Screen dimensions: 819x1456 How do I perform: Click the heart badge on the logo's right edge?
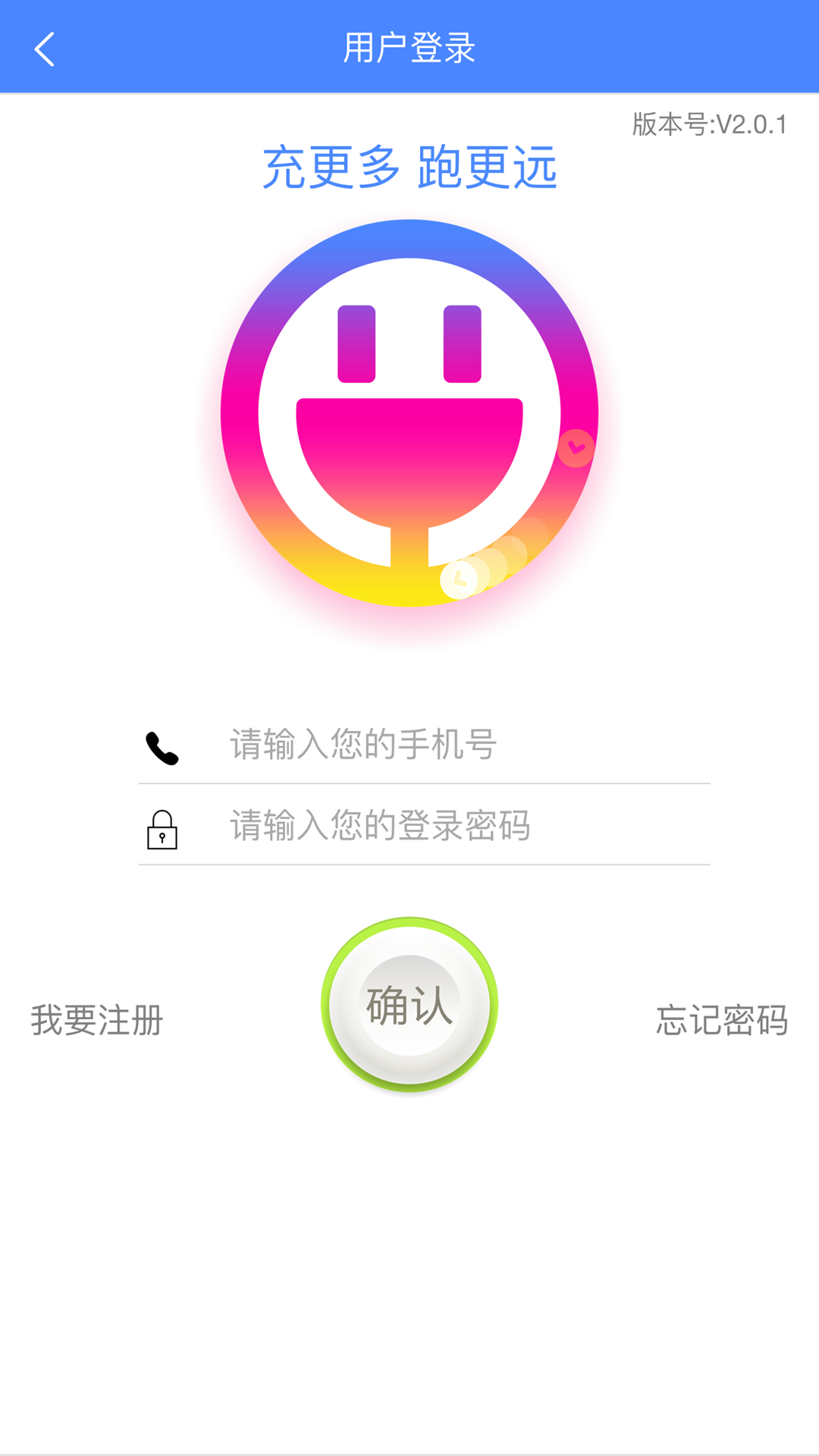tap(575, 449)
